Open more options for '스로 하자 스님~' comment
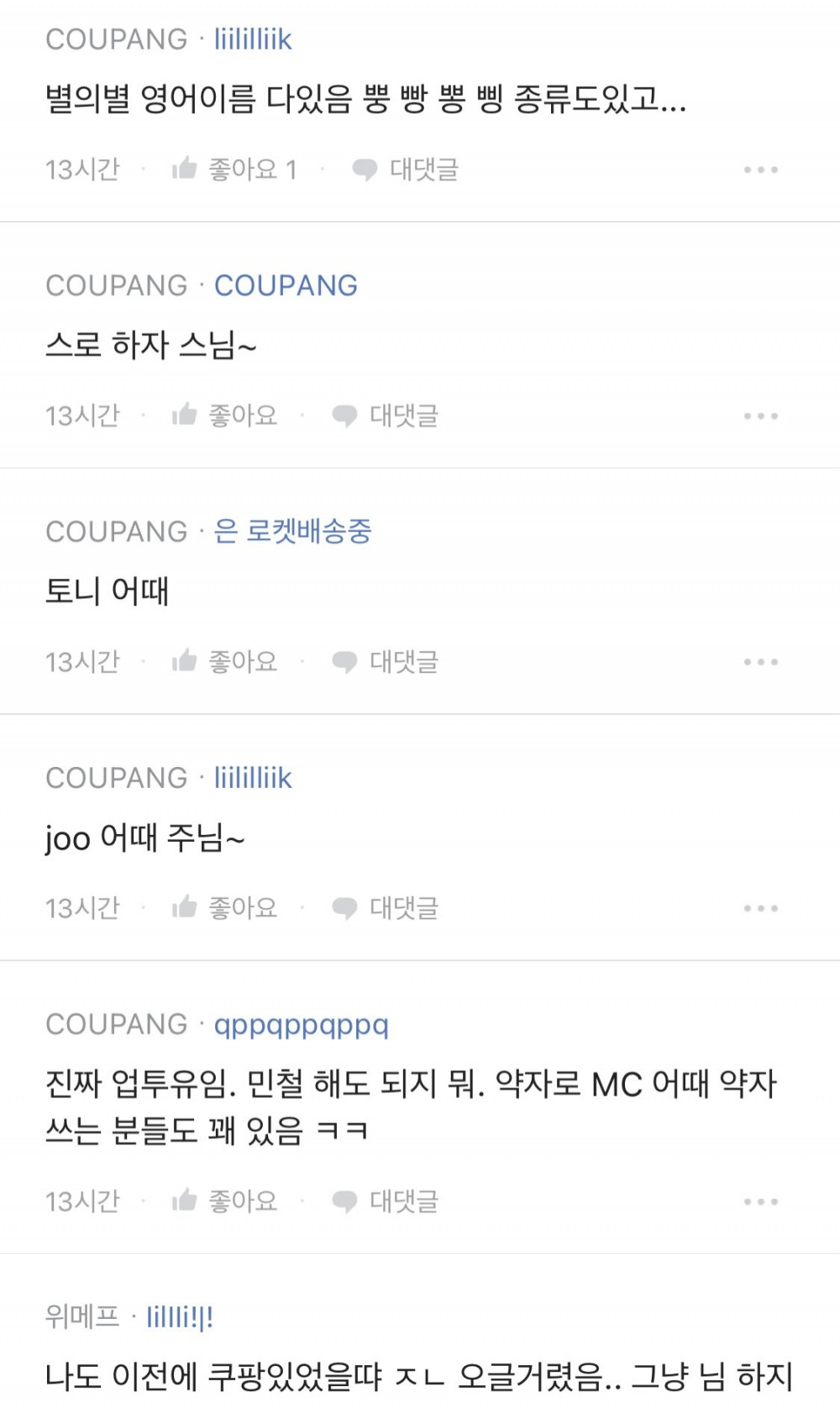Viewport: 840px width, 1413px height. pos(760,416)
